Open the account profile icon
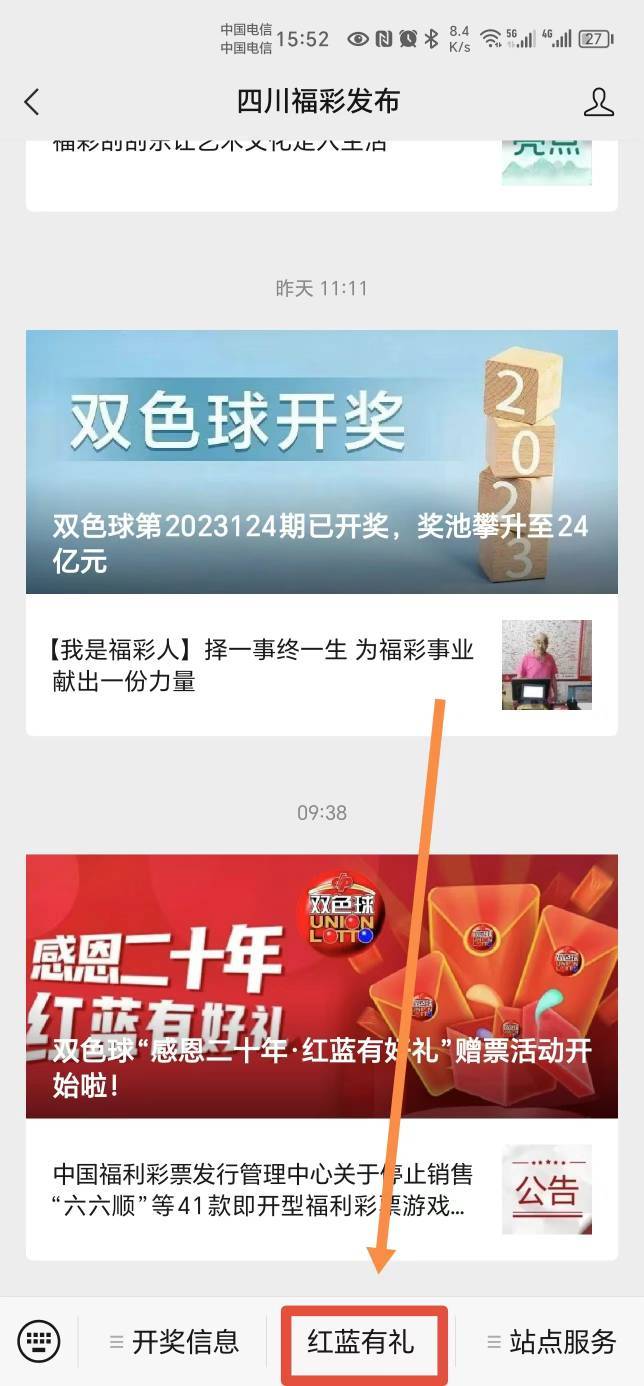 (x=598, y=101)
